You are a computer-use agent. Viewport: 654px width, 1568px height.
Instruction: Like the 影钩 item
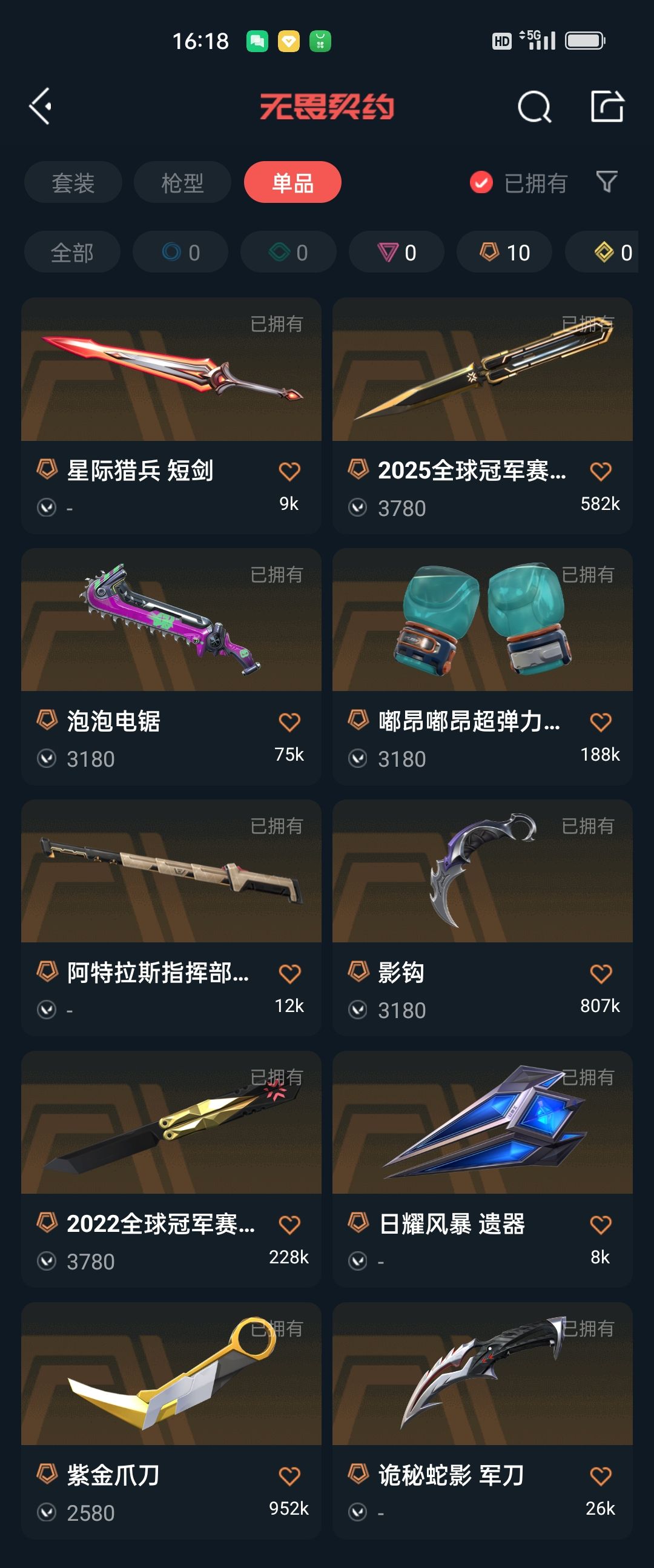601,973
